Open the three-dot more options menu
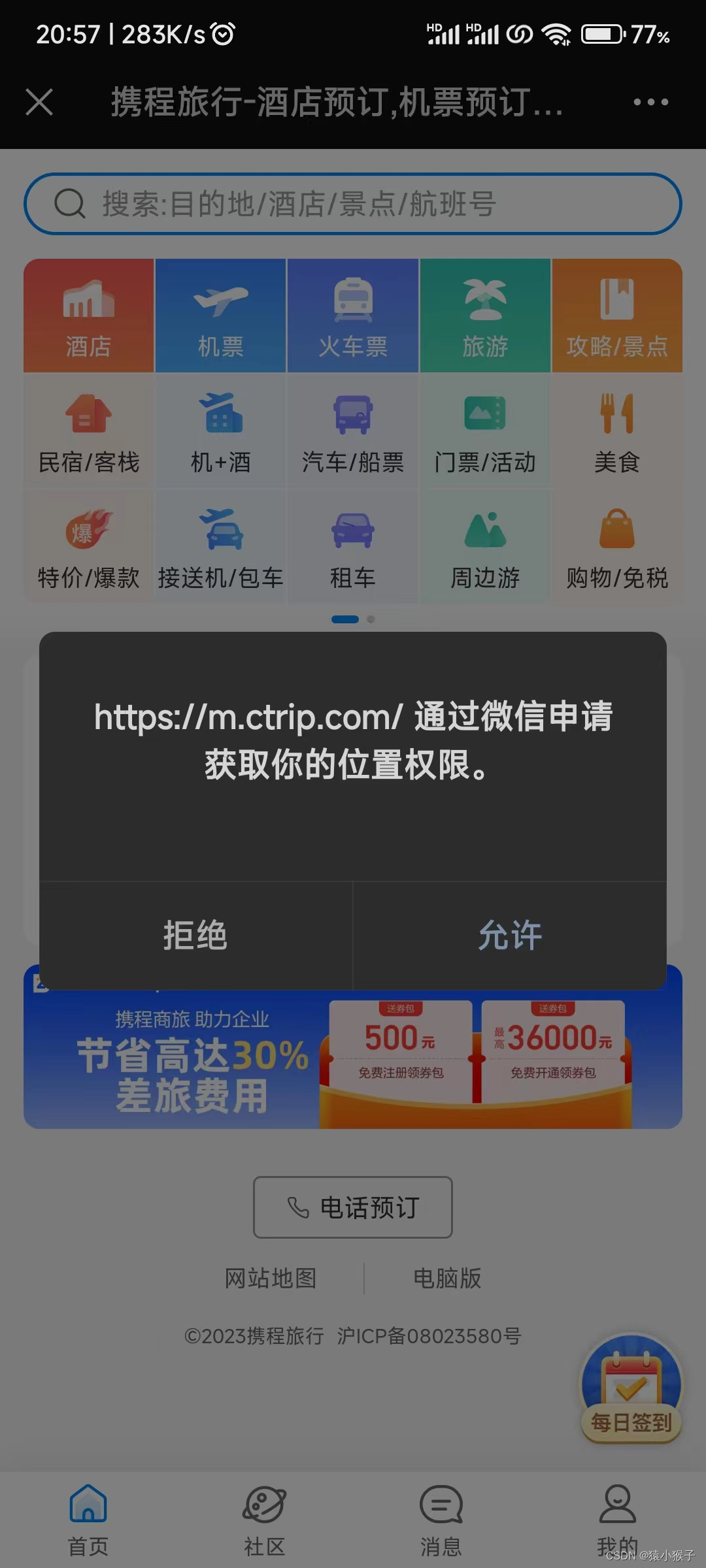The image size is (706, 1568). click(x=648, y=101)
